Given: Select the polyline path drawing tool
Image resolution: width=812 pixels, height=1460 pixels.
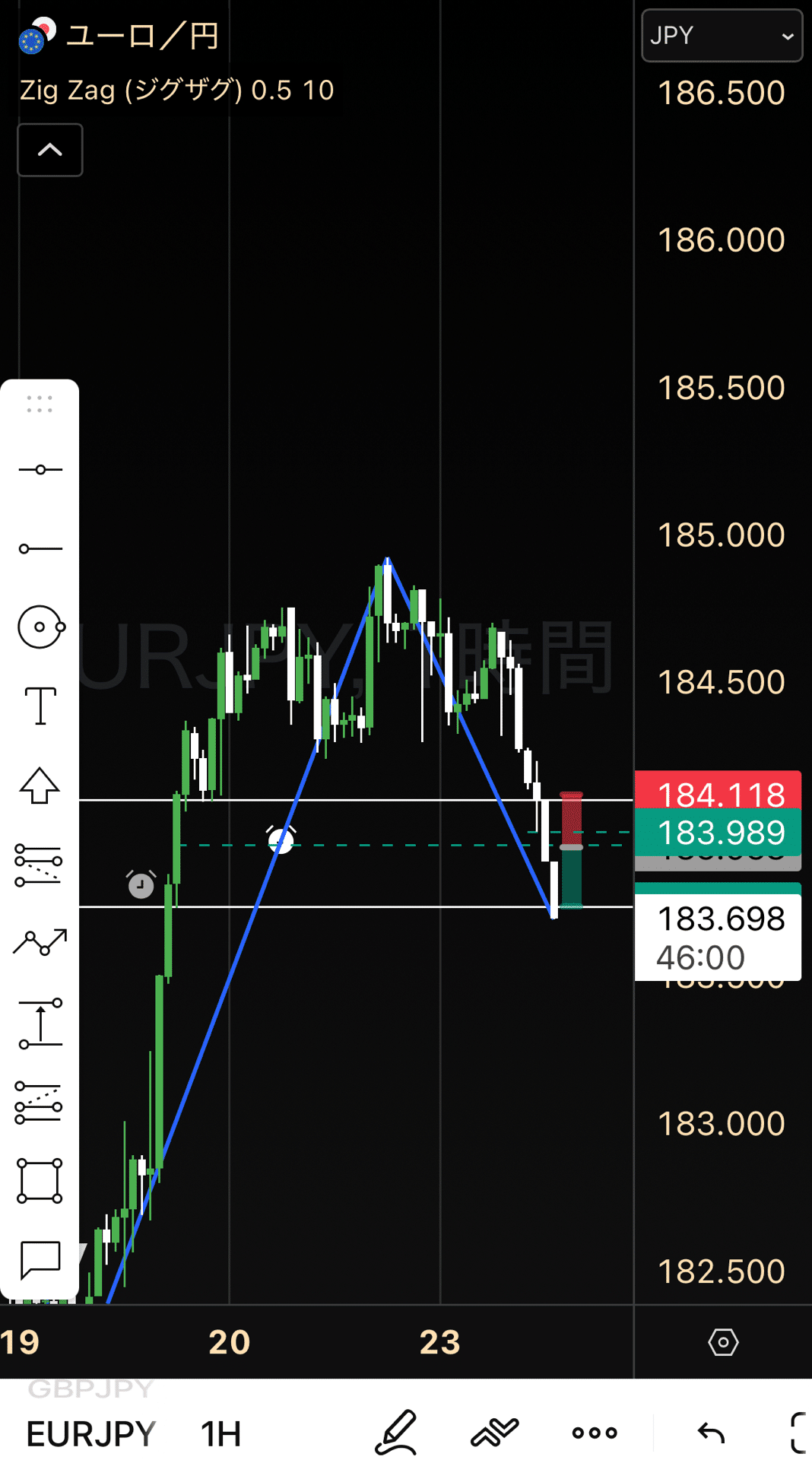Looking at the screenshot, I should (x=40, y=943).
